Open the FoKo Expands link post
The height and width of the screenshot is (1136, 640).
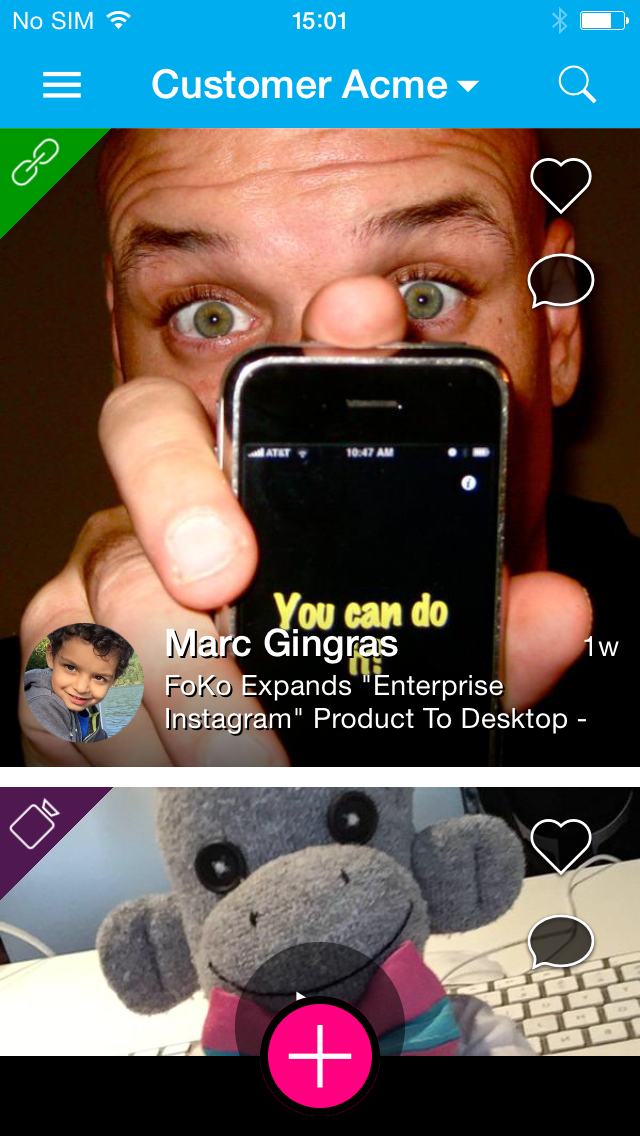(x=375, y=703)
